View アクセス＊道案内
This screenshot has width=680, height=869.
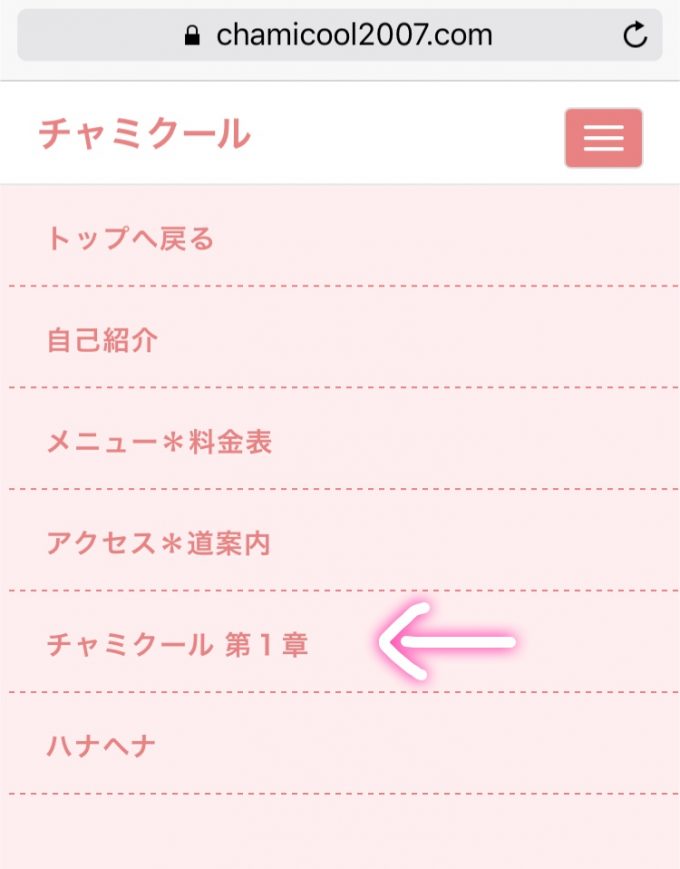(x=158, y=544)
